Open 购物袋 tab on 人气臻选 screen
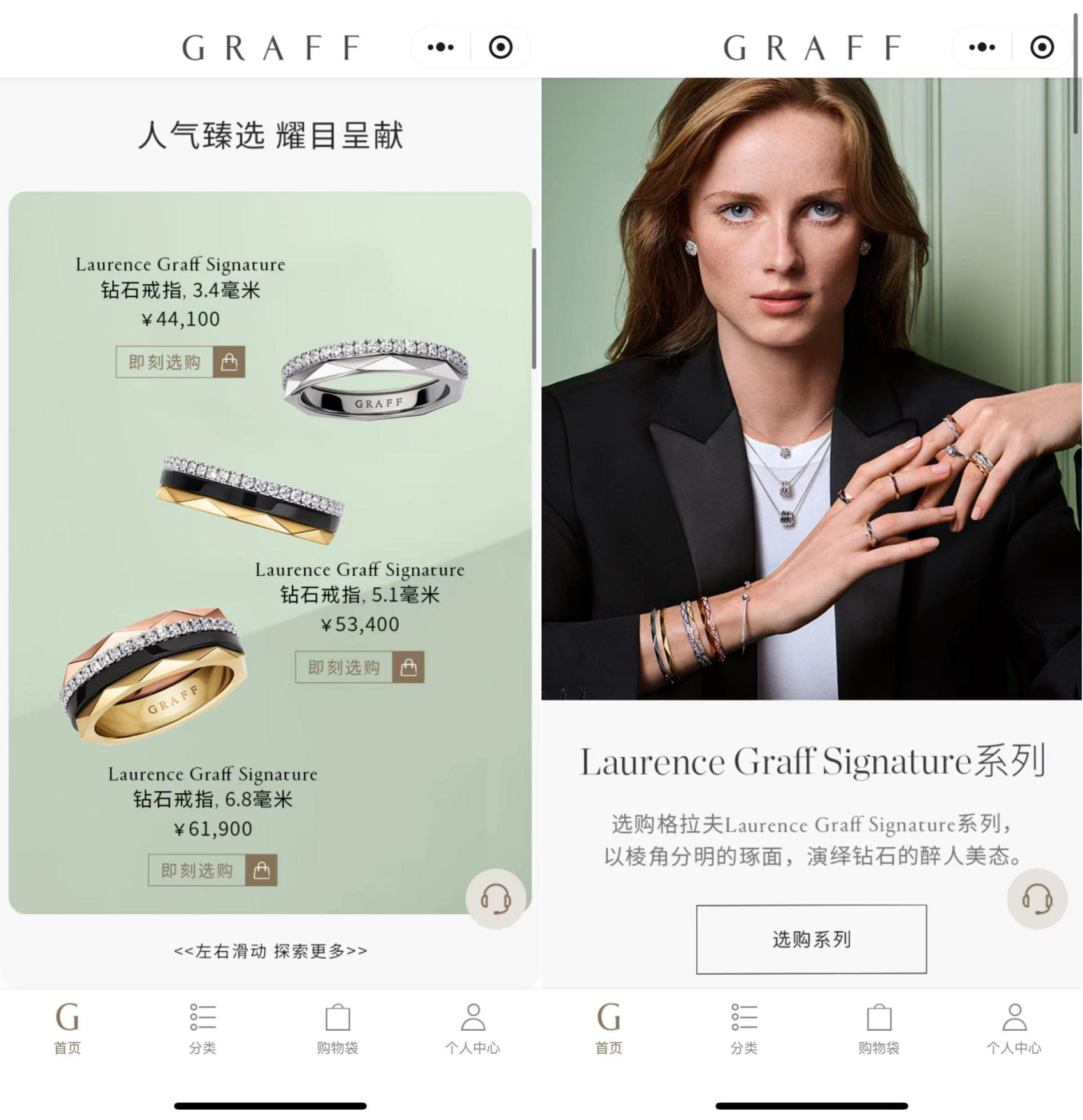 coord(338,1028)
